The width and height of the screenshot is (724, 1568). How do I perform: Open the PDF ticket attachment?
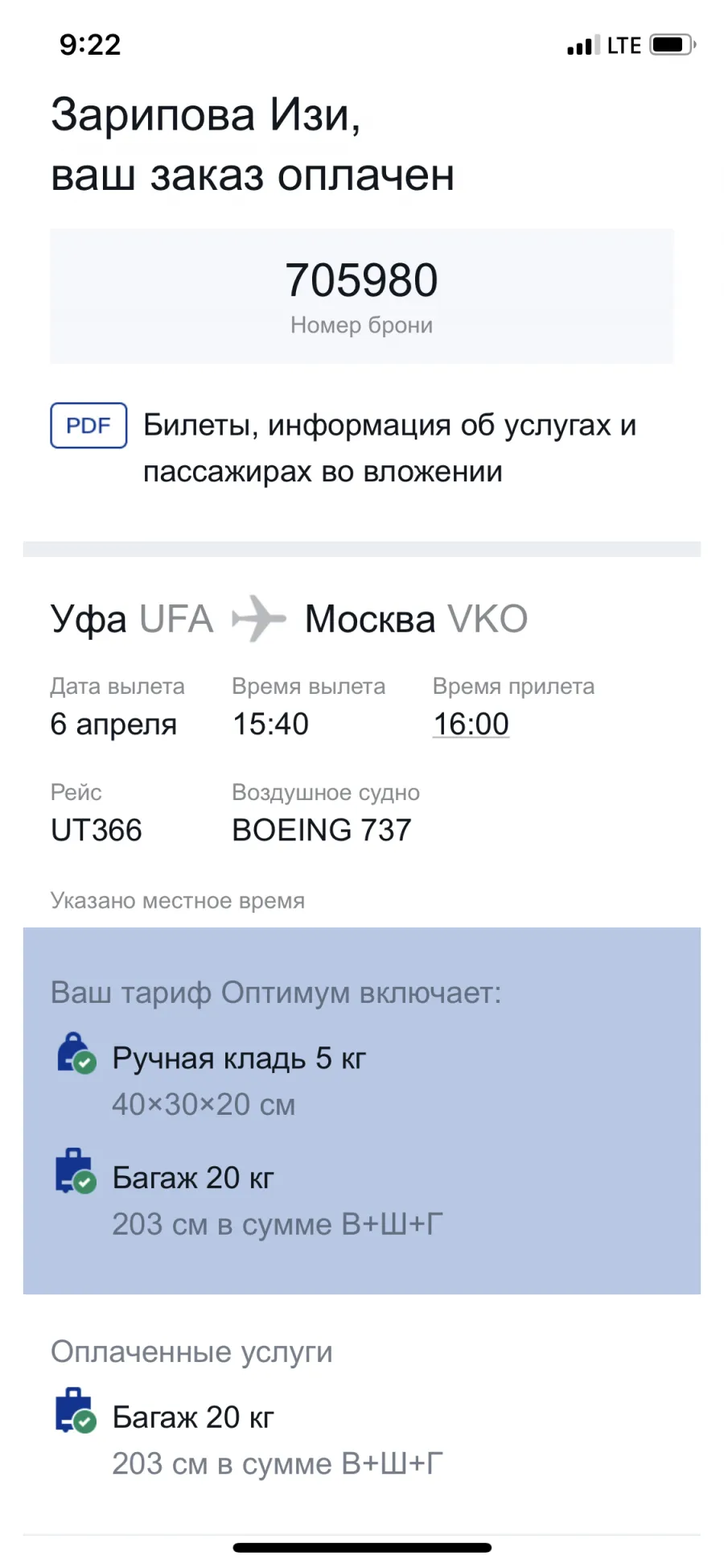pos(88,425)
